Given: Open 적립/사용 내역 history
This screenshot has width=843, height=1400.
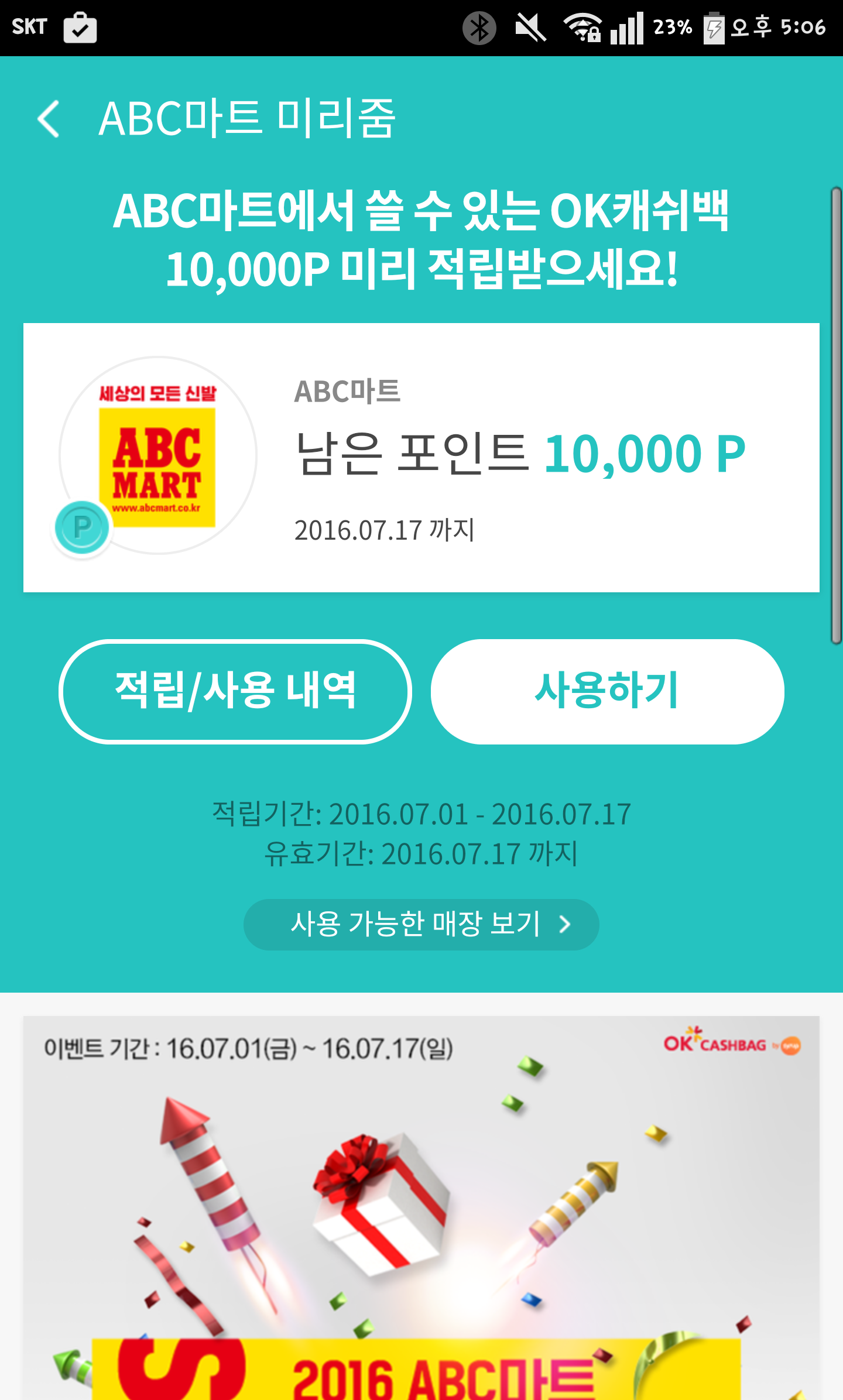Looking at the screenshot, I should [x=235, y=692].
